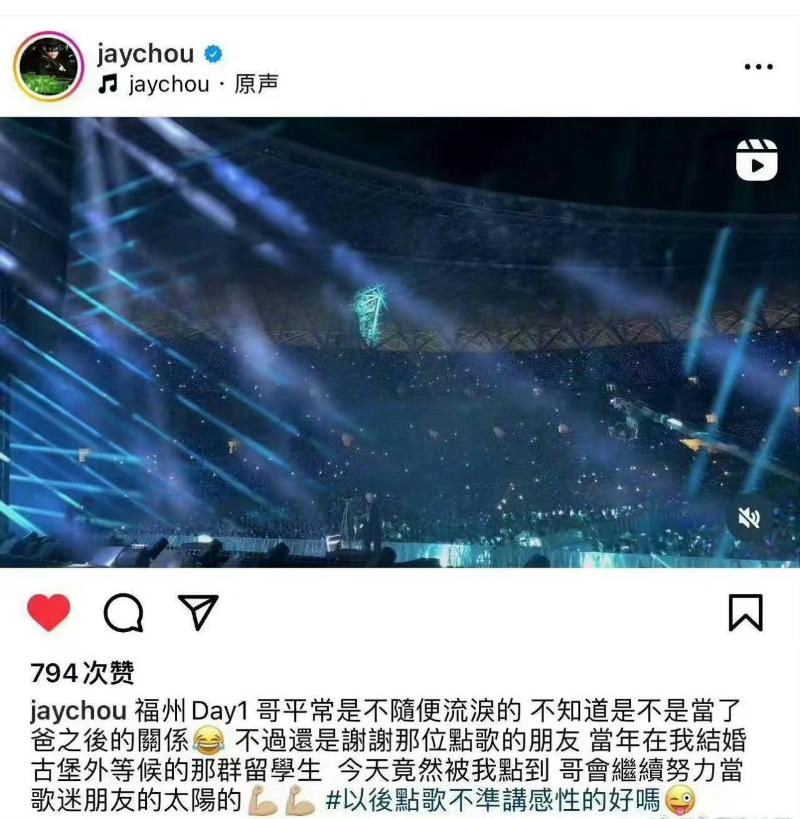Open the comments on this post
Viewport: 800px width, 819px height.
[x=122, y=612]
